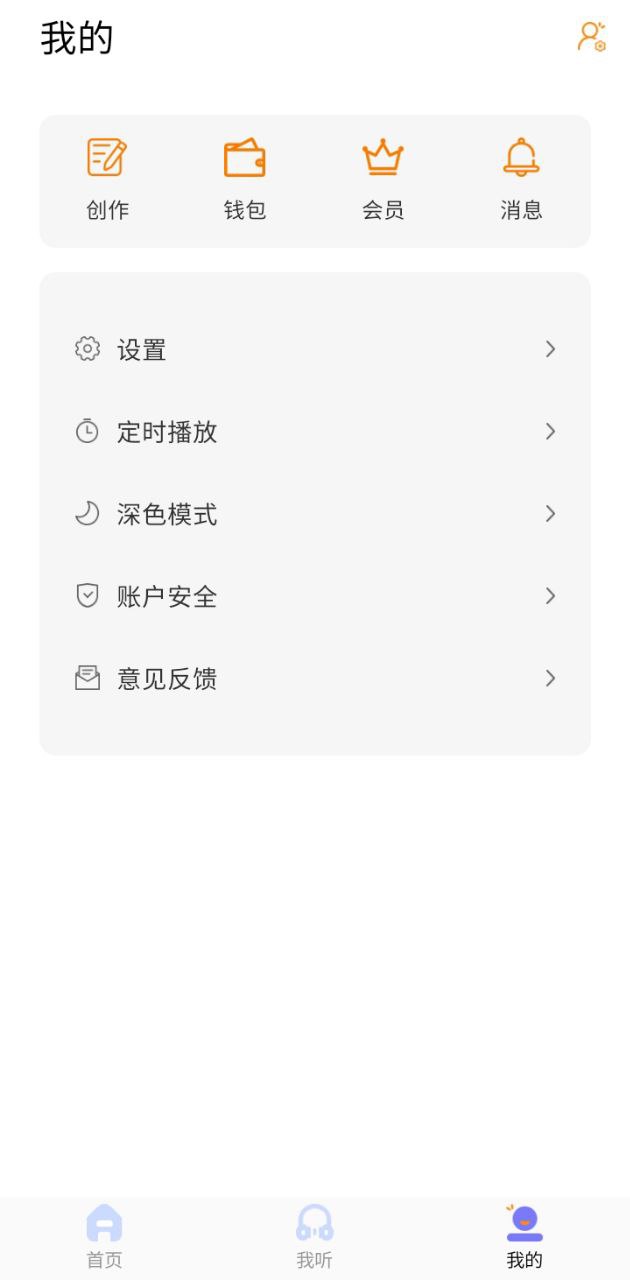
Task: Switch to the 我听 listening tab
Action: [x=314, y=1237]
